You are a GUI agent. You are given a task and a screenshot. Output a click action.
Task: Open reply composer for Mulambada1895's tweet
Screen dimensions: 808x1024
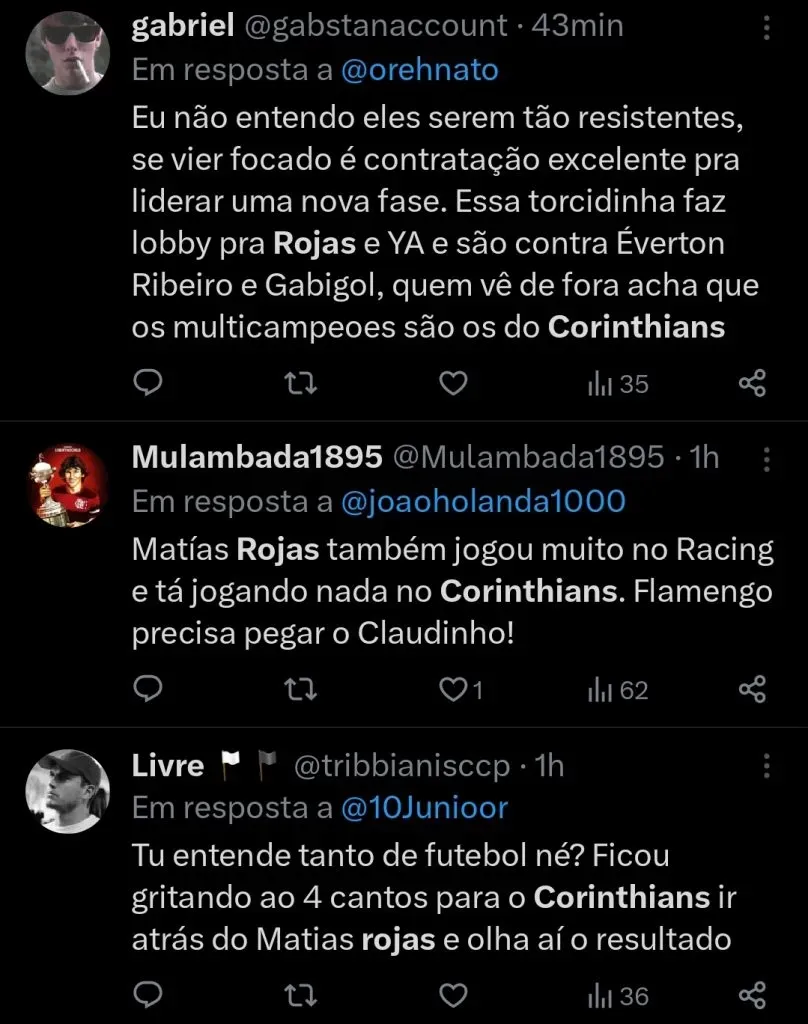point(149,689)
